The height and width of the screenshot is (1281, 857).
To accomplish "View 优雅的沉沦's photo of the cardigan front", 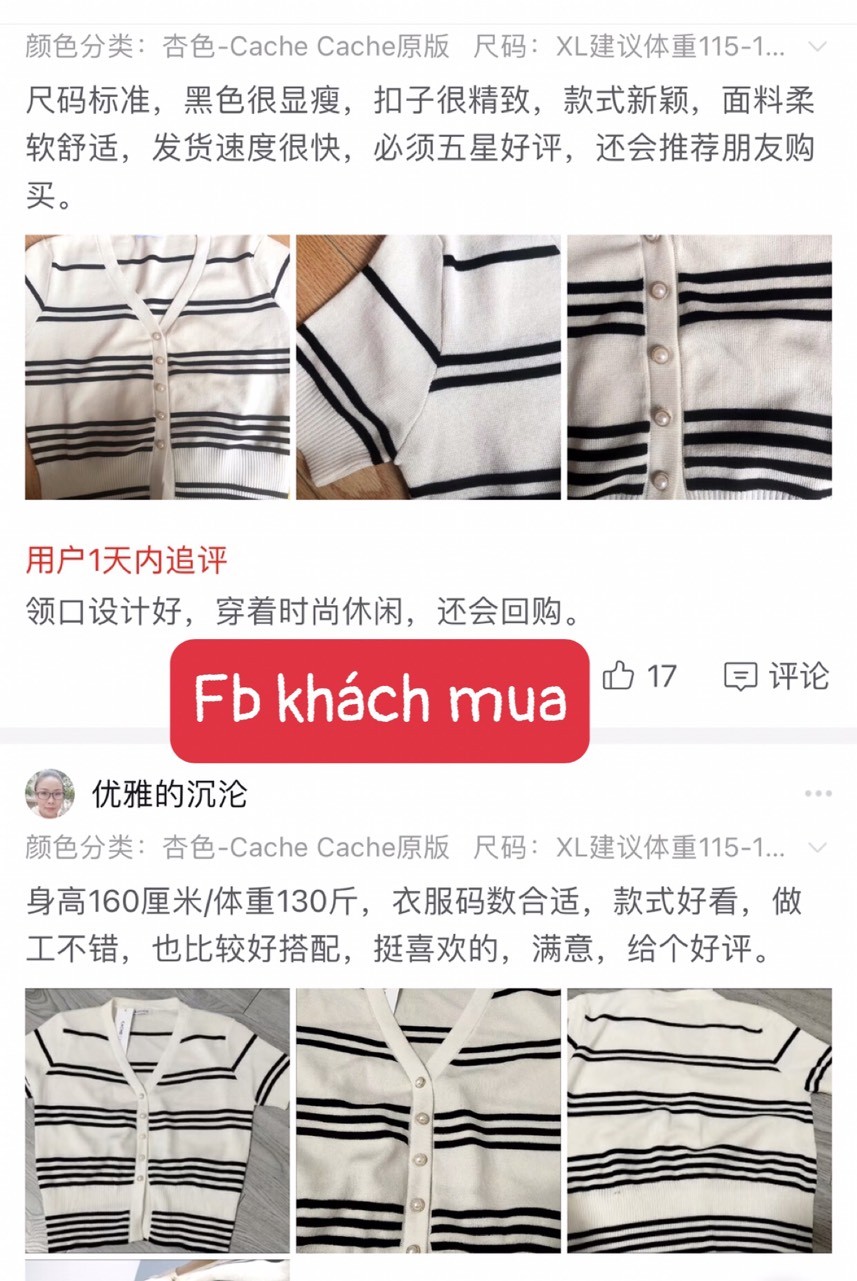I will pyautogui.click(x=157, y=1120).
